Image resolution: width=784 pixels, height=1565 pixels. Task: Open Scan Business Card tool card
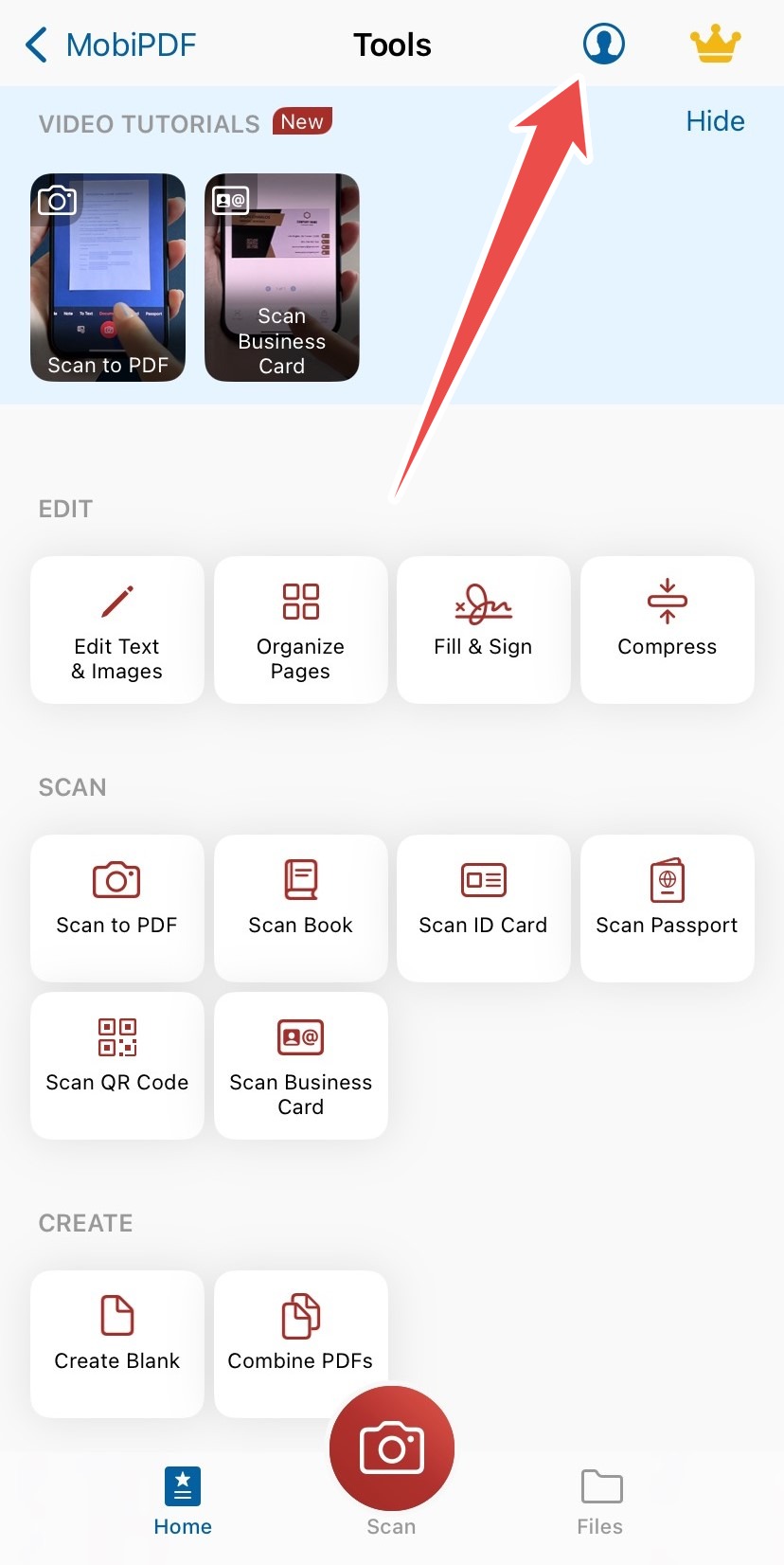[301, 1065]
